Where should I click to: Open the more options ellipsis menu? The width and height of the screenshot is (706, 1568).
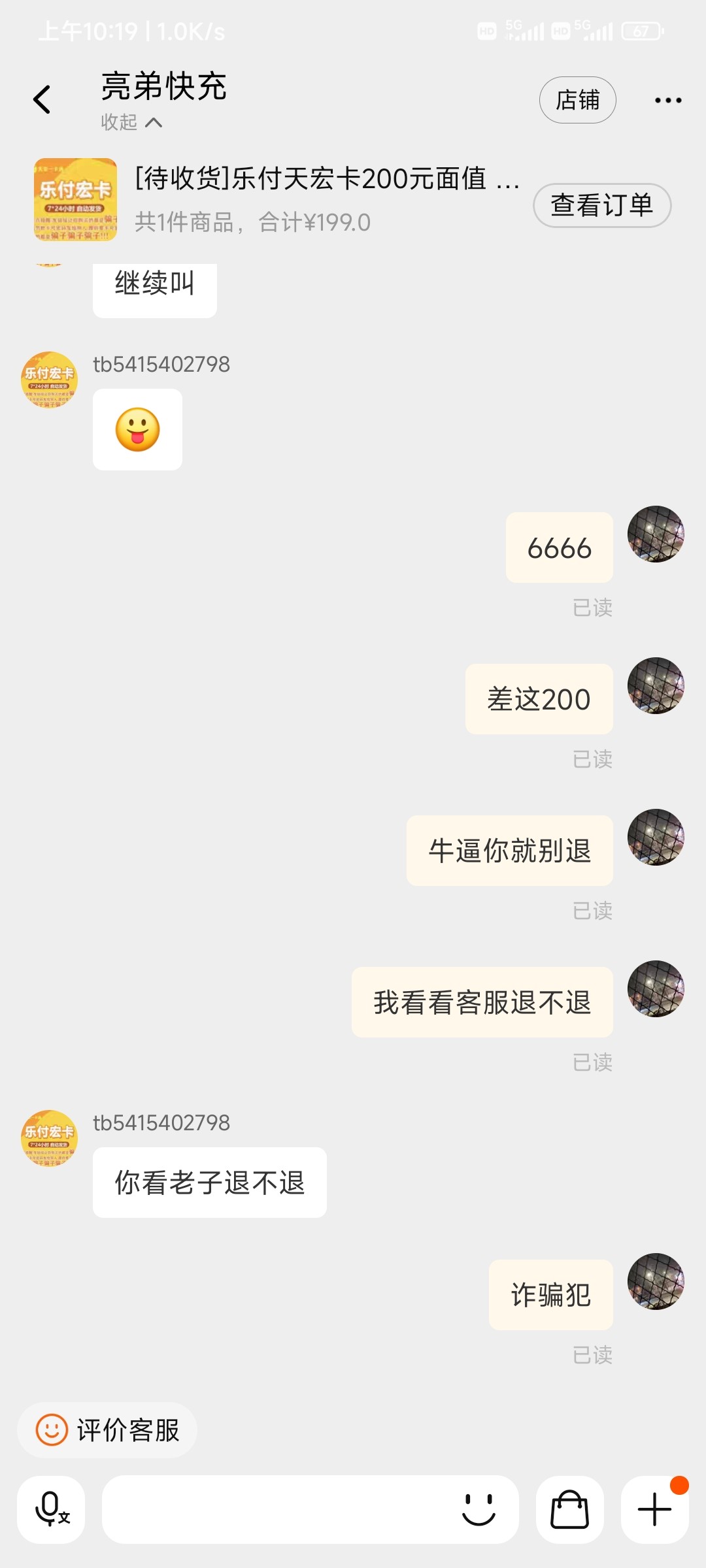667,99
